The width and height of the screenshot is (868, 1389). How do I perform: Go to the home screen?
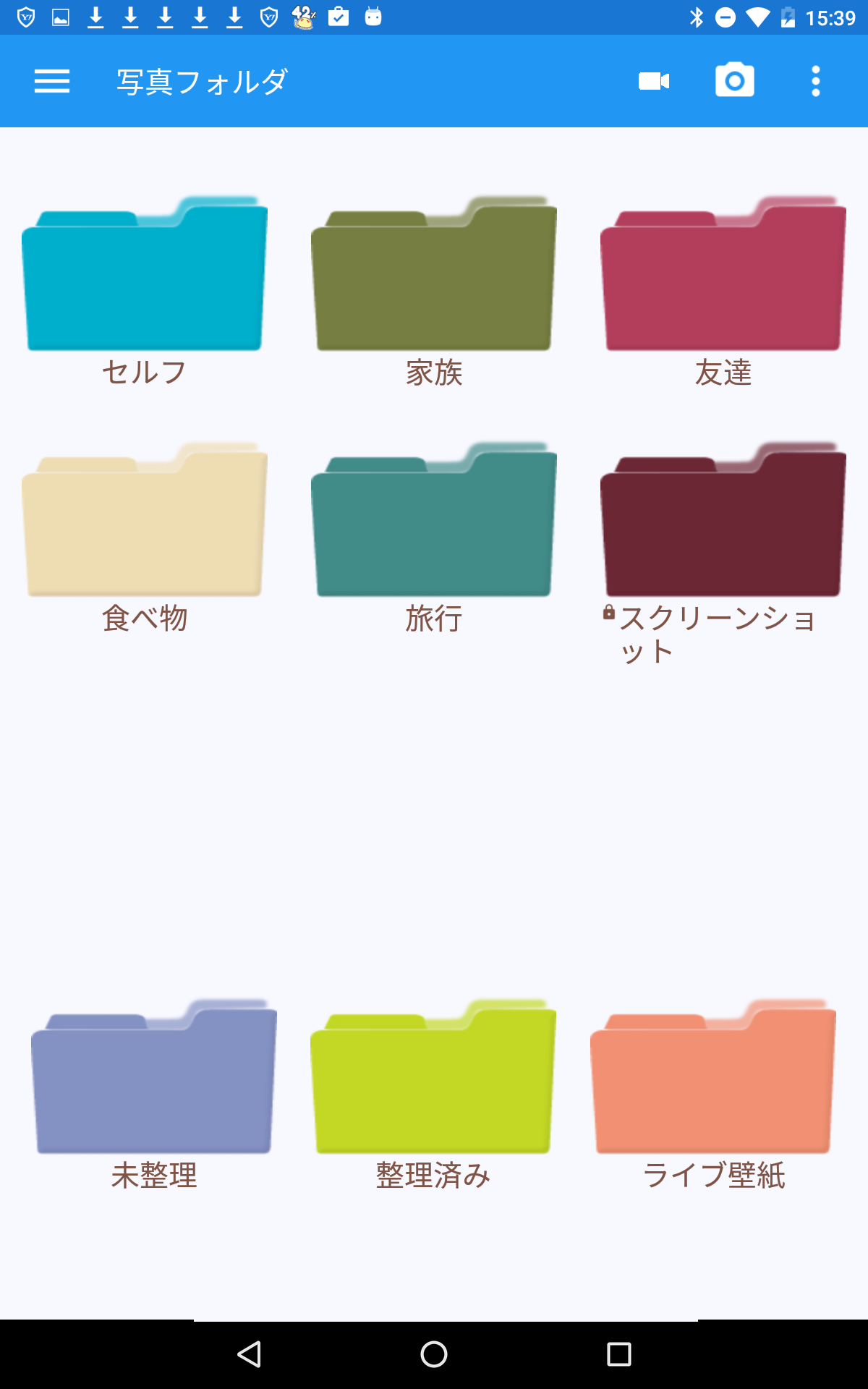pos(434,1354)
